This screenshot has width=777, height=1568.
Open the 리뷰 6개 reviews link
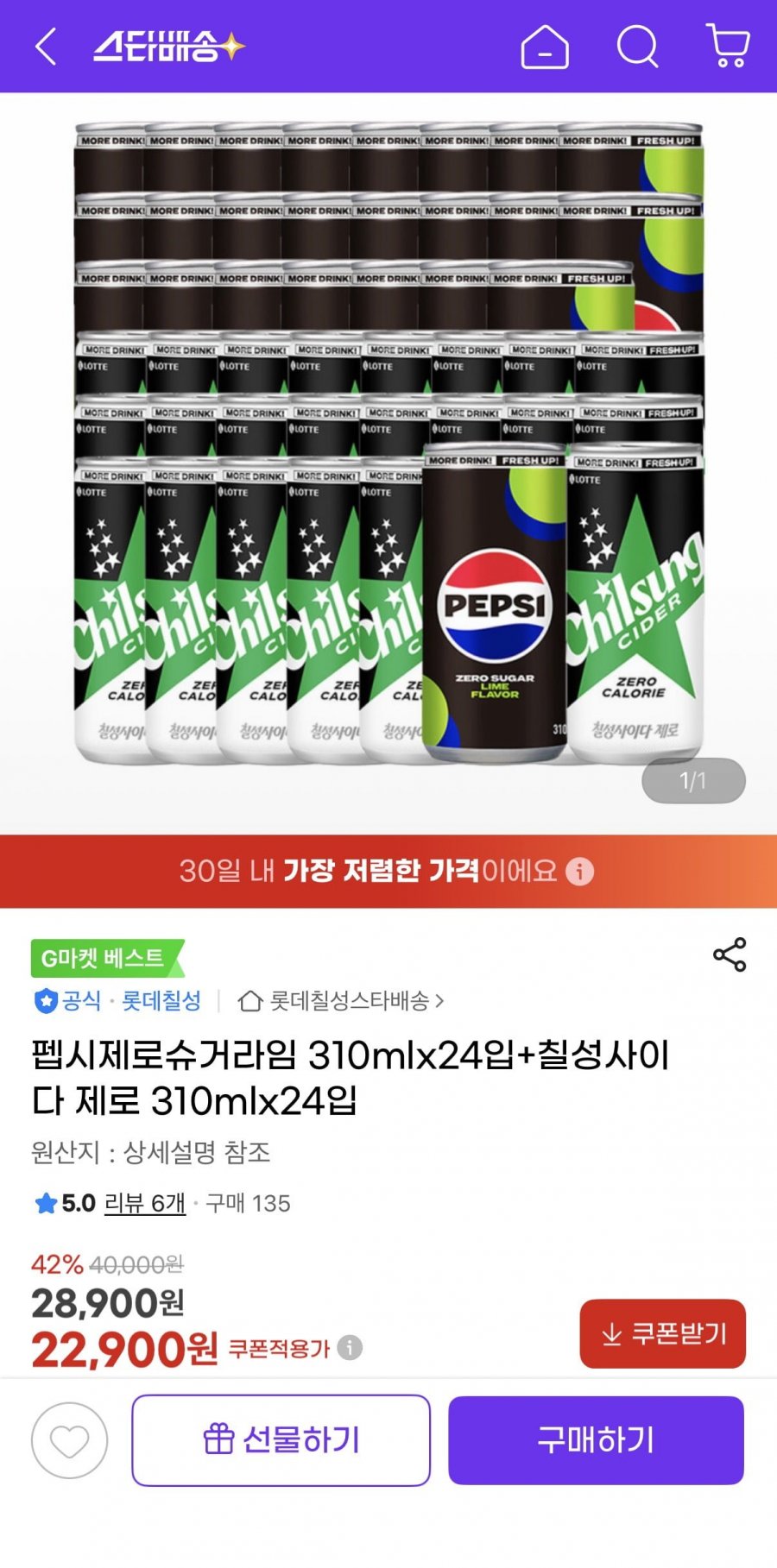(x=144, y=1203)
